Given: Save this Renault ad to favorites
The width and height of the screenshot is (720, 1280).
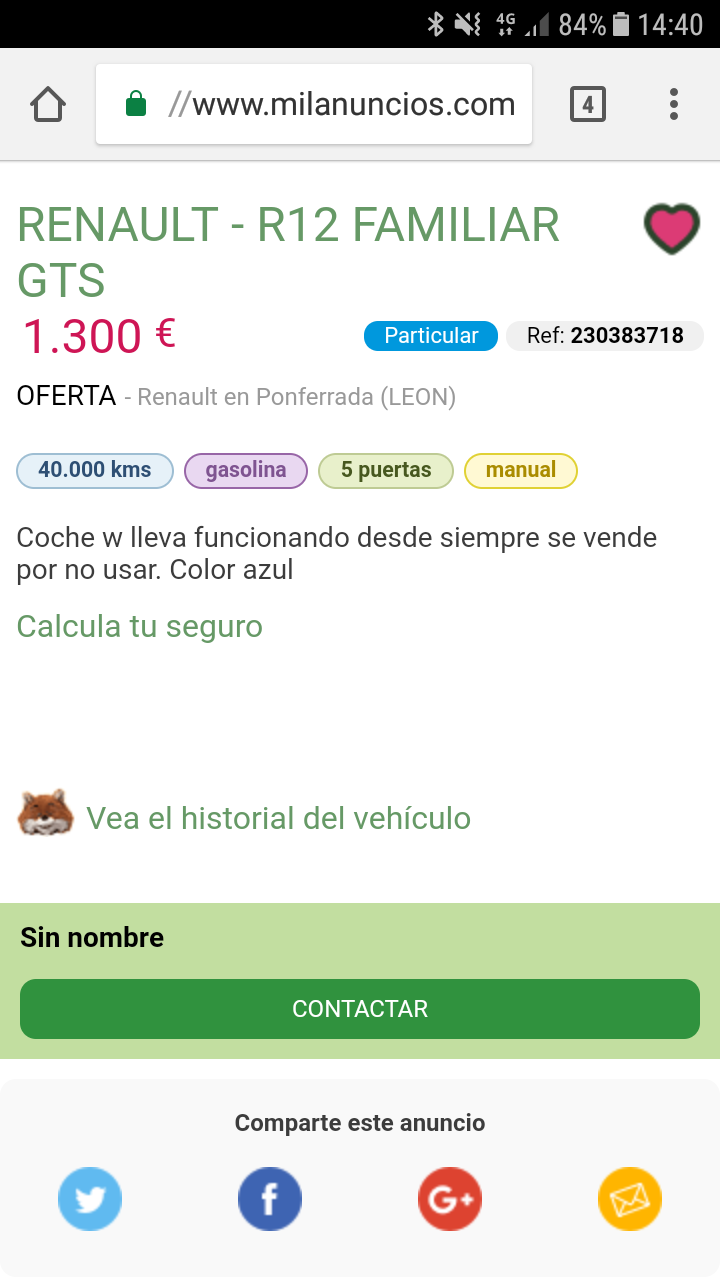Looking at the screenshot, I should (x=671, y=228).
